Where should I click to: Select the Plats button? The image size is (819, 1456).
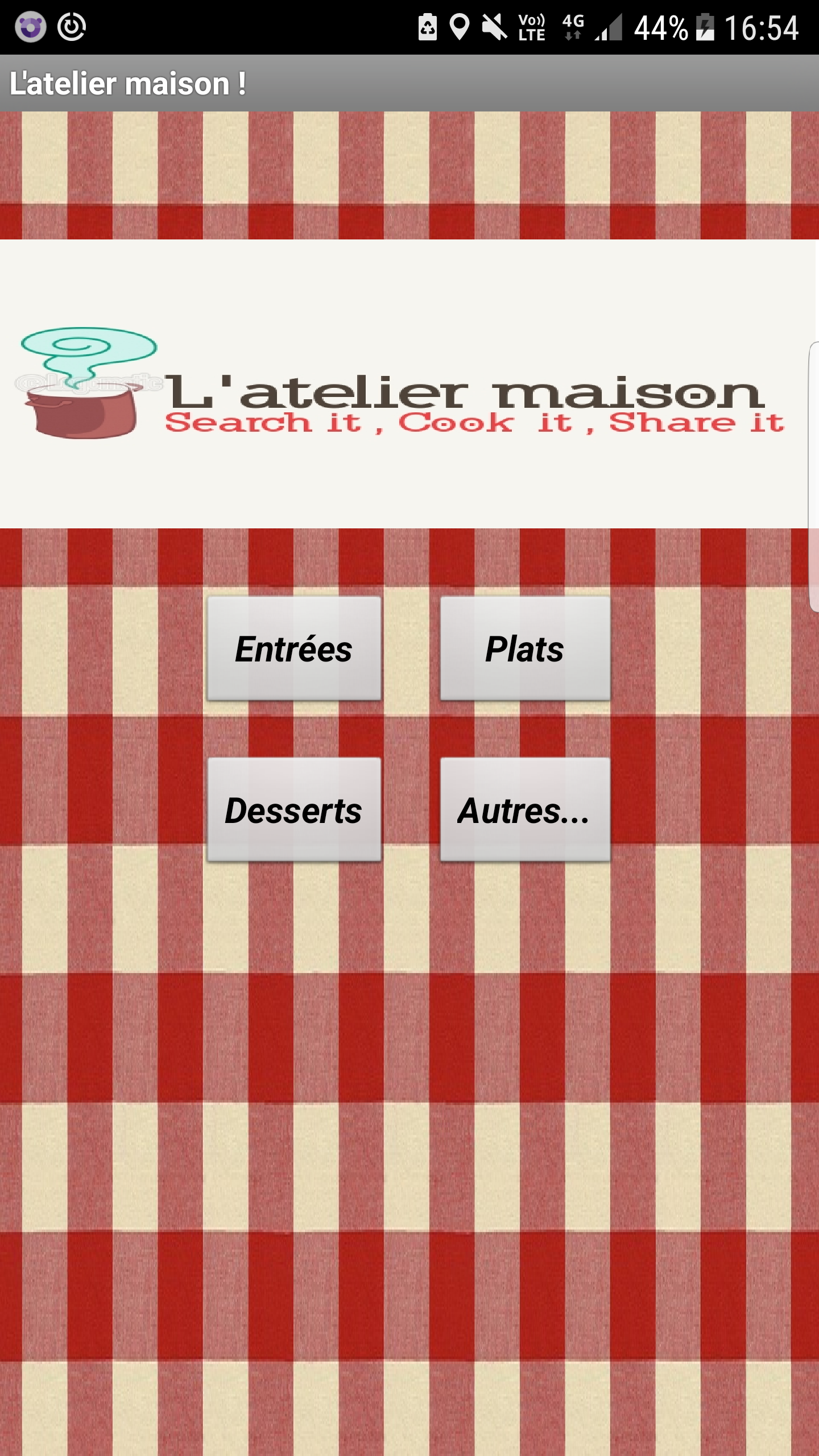tap(525, 648)
